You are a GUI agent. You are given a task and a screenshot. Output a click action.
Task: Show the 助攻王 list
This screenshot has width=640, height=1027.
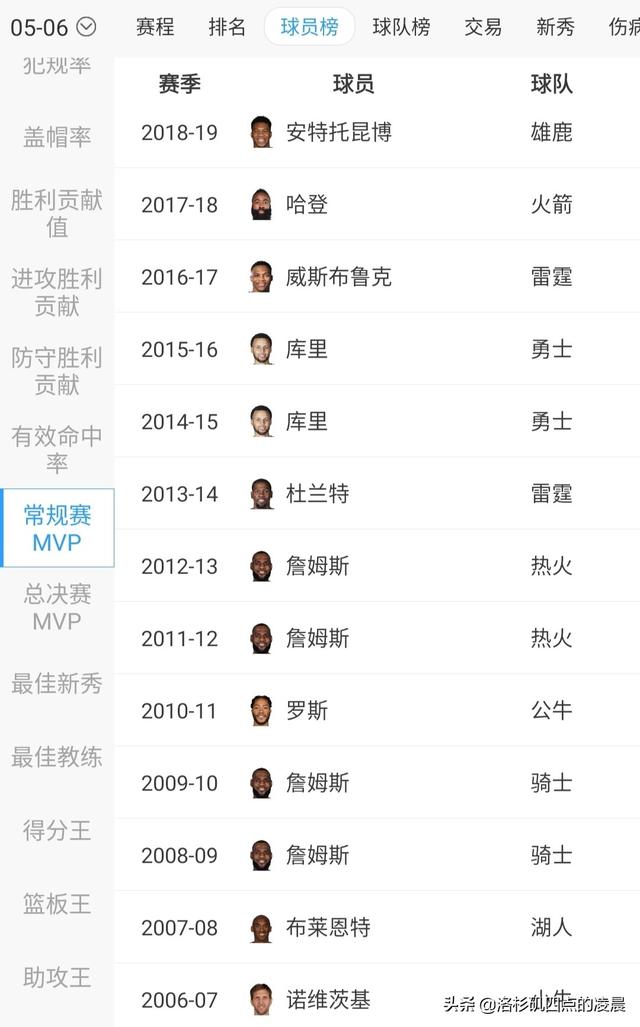(57, 977)
